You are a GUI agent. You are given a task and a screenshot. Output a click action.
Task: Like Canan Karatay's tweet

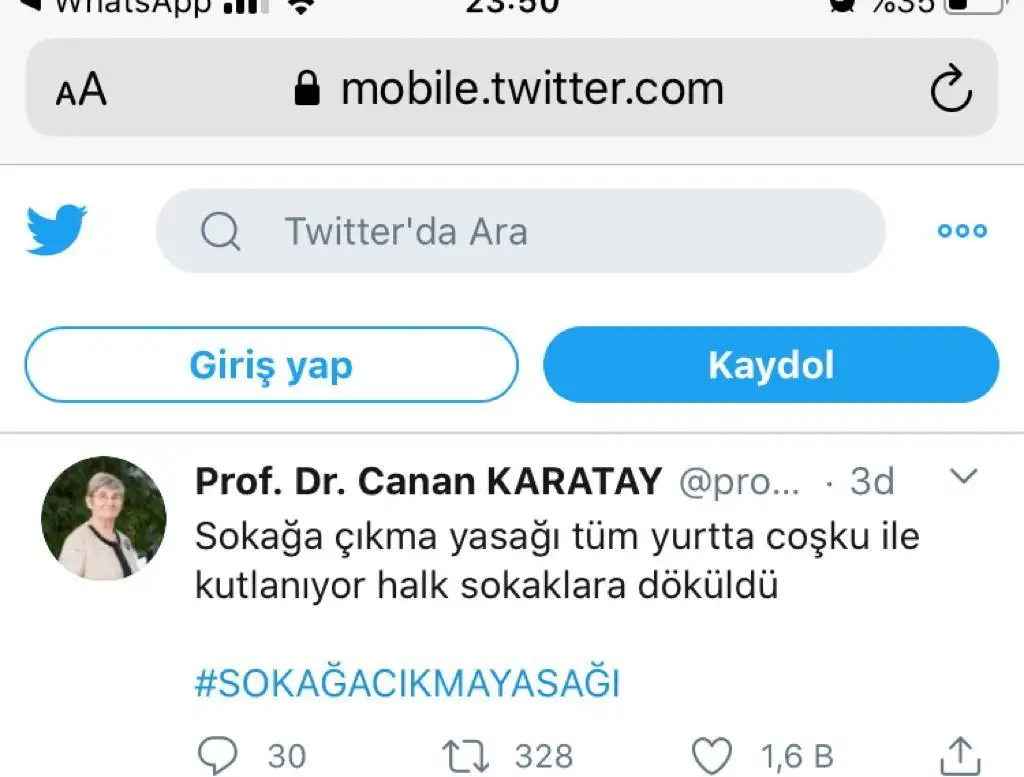(x=713, y=754)
